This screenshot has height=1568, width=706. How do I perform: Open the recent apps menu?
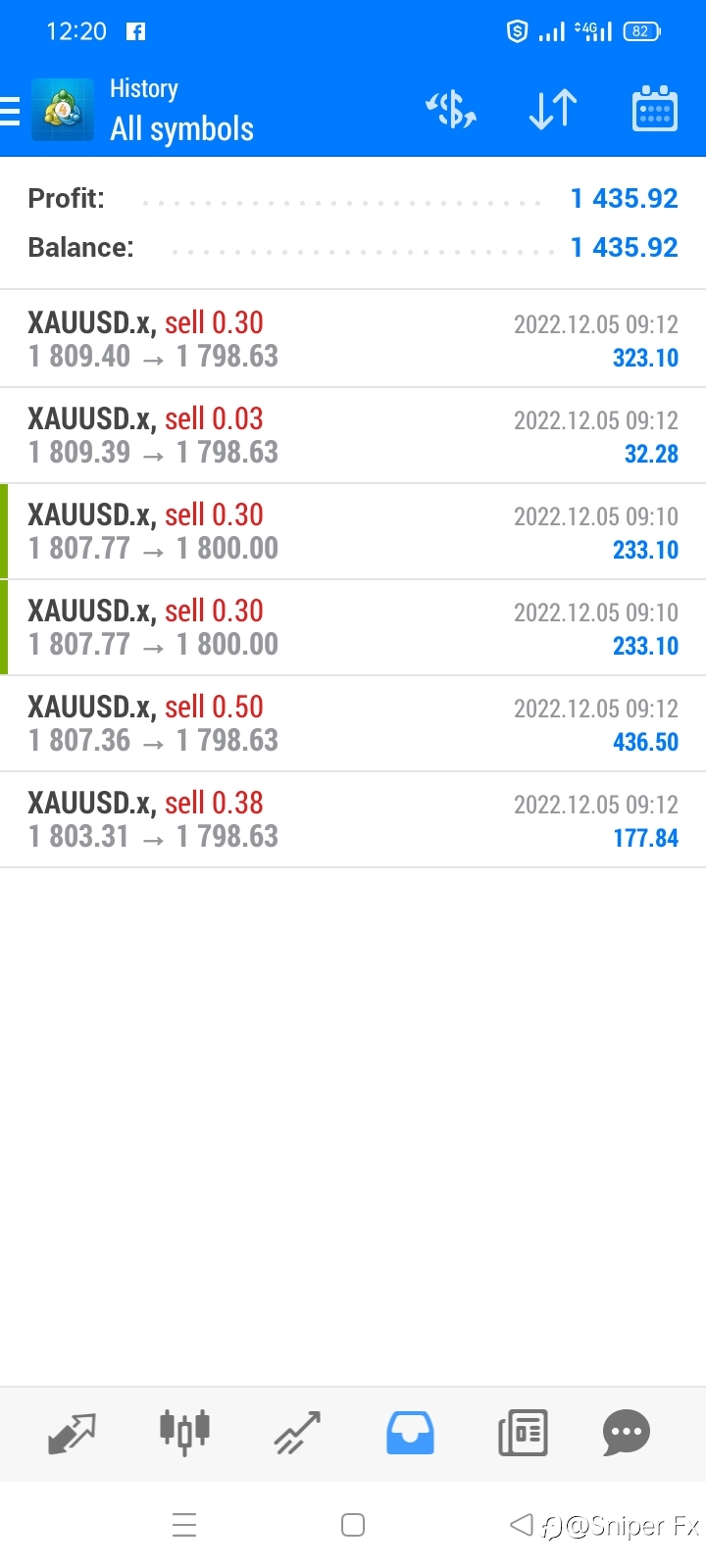tap(184, 1525)
